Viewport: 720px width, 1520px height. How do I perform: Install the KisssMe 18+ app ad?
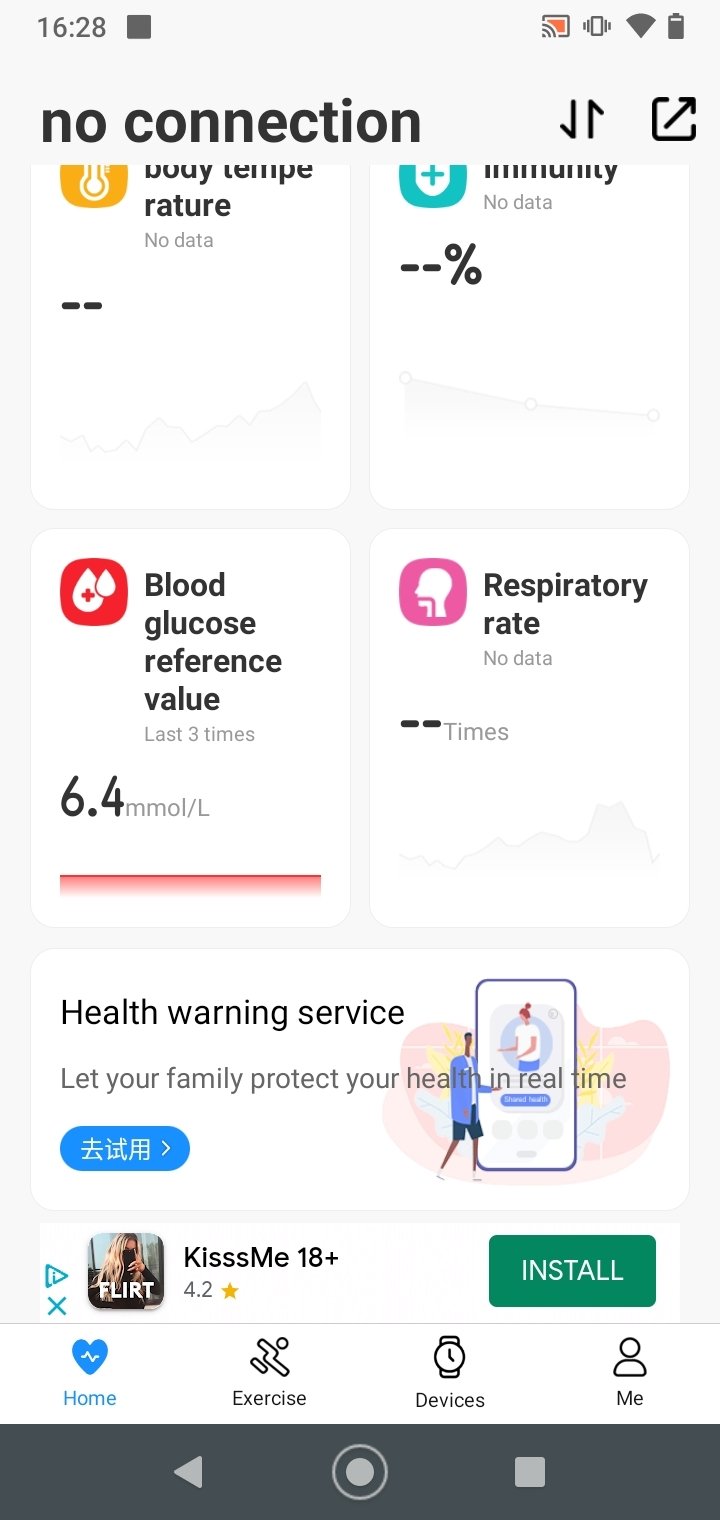point(572,1270)
